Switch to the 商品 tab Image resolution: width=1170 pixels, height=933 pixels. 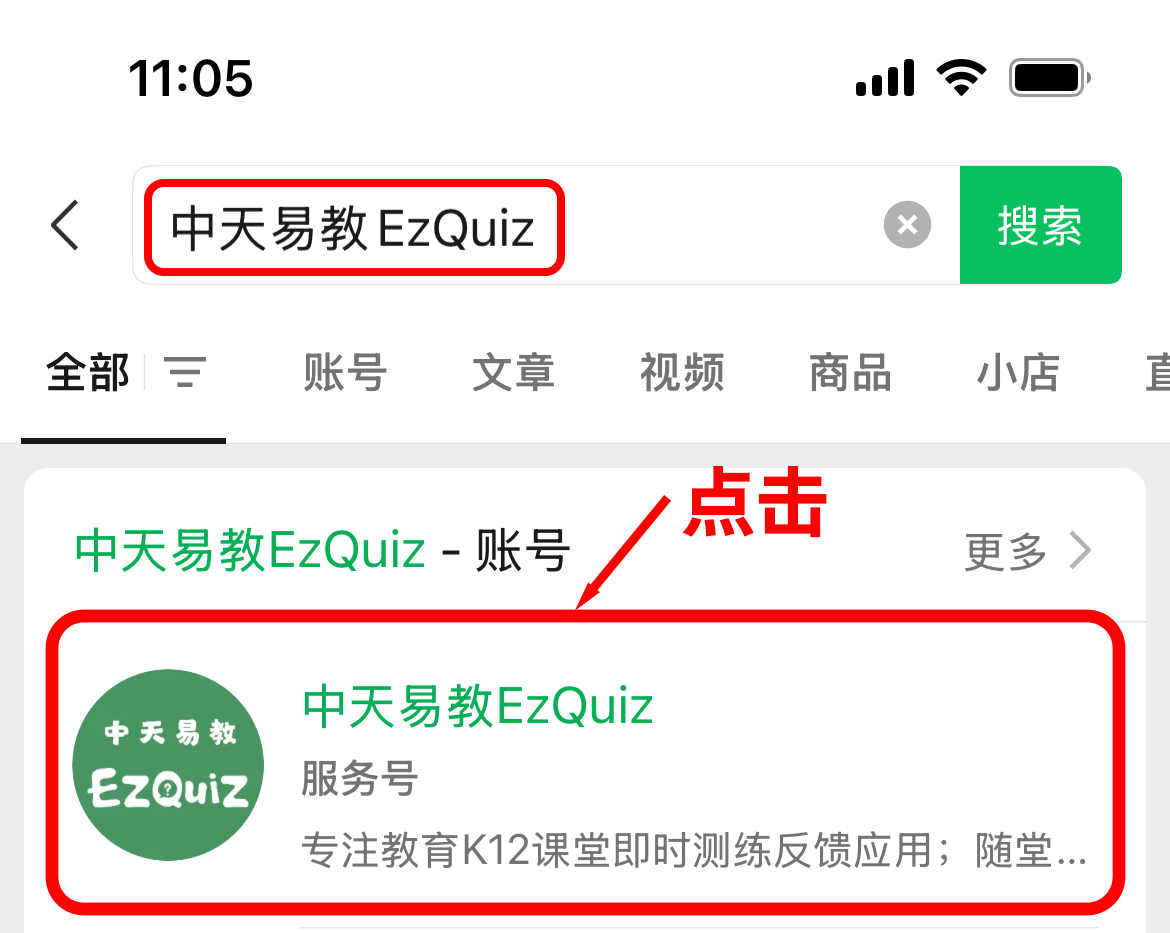point(850,373)
